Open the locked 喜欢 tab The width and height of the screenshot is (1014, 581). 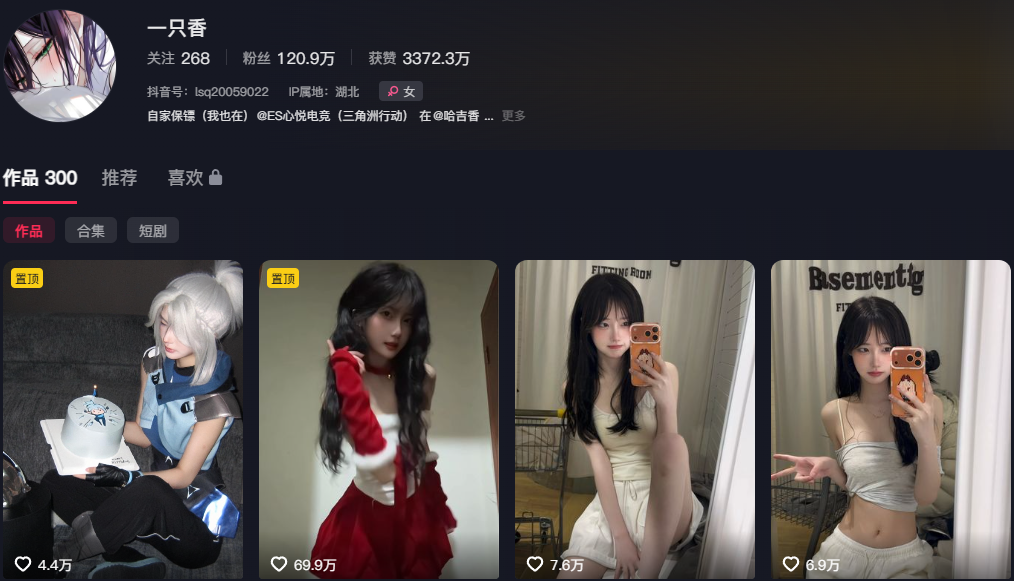click(x=194, y=178)
